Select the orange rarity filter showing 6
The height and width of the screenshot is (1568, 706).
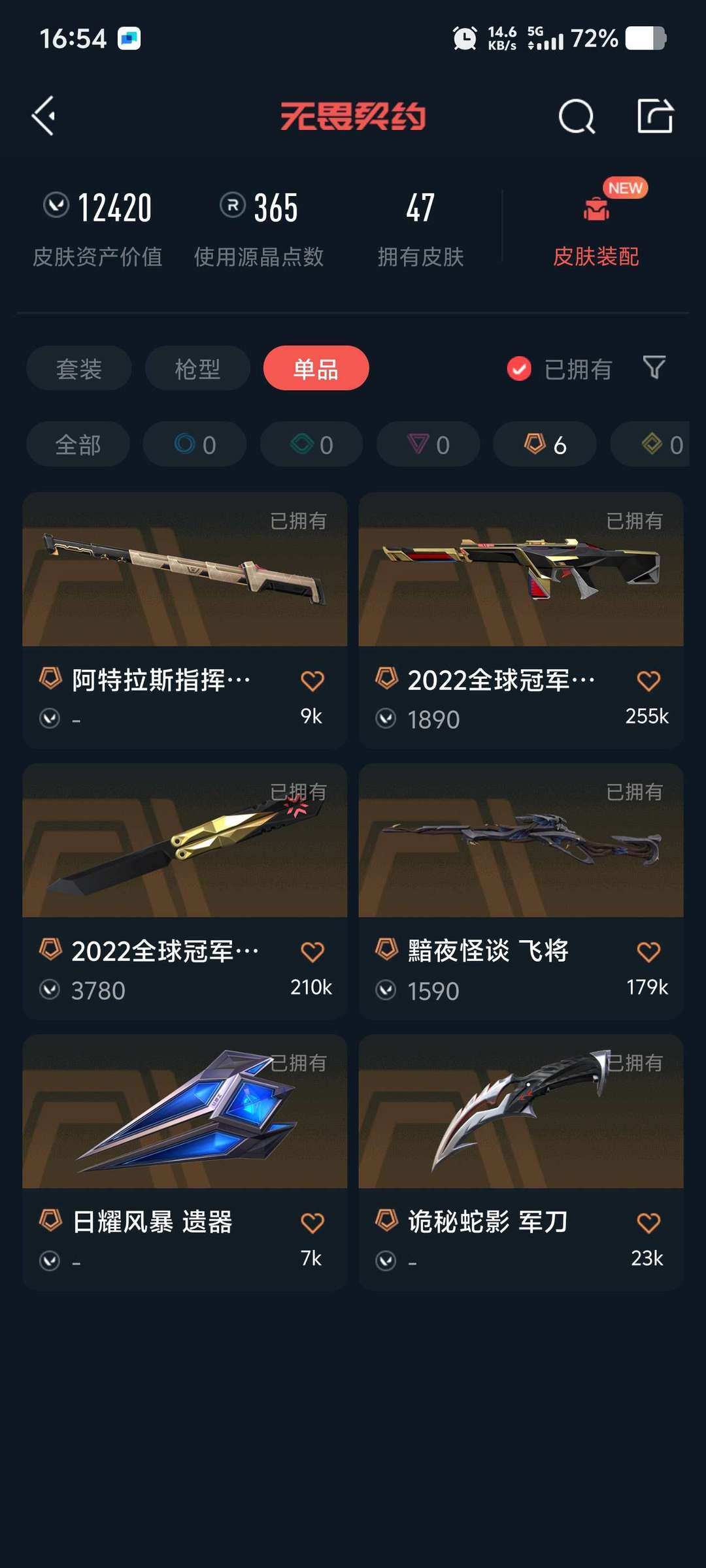tap(544, 444)
